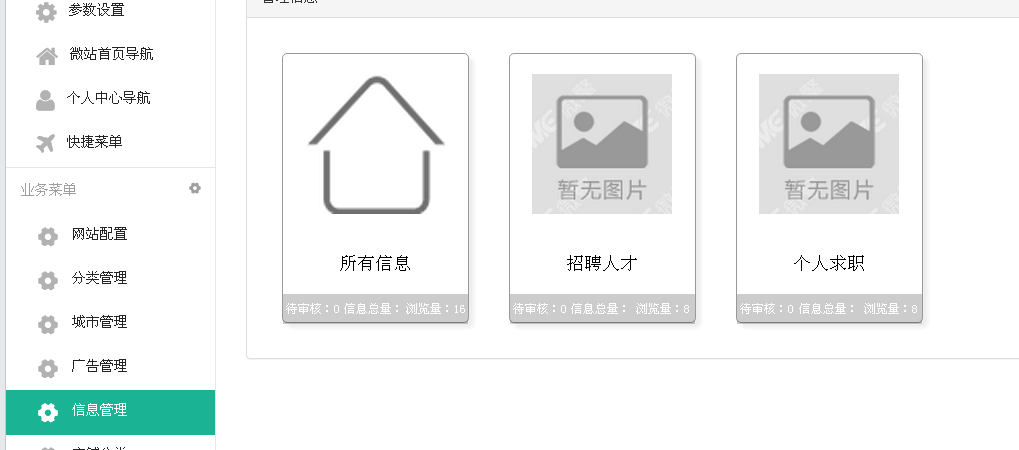Select 分类管理 in the sidebar
Image resolution: width=1019 pixels, height=450 pixels.
99,279
